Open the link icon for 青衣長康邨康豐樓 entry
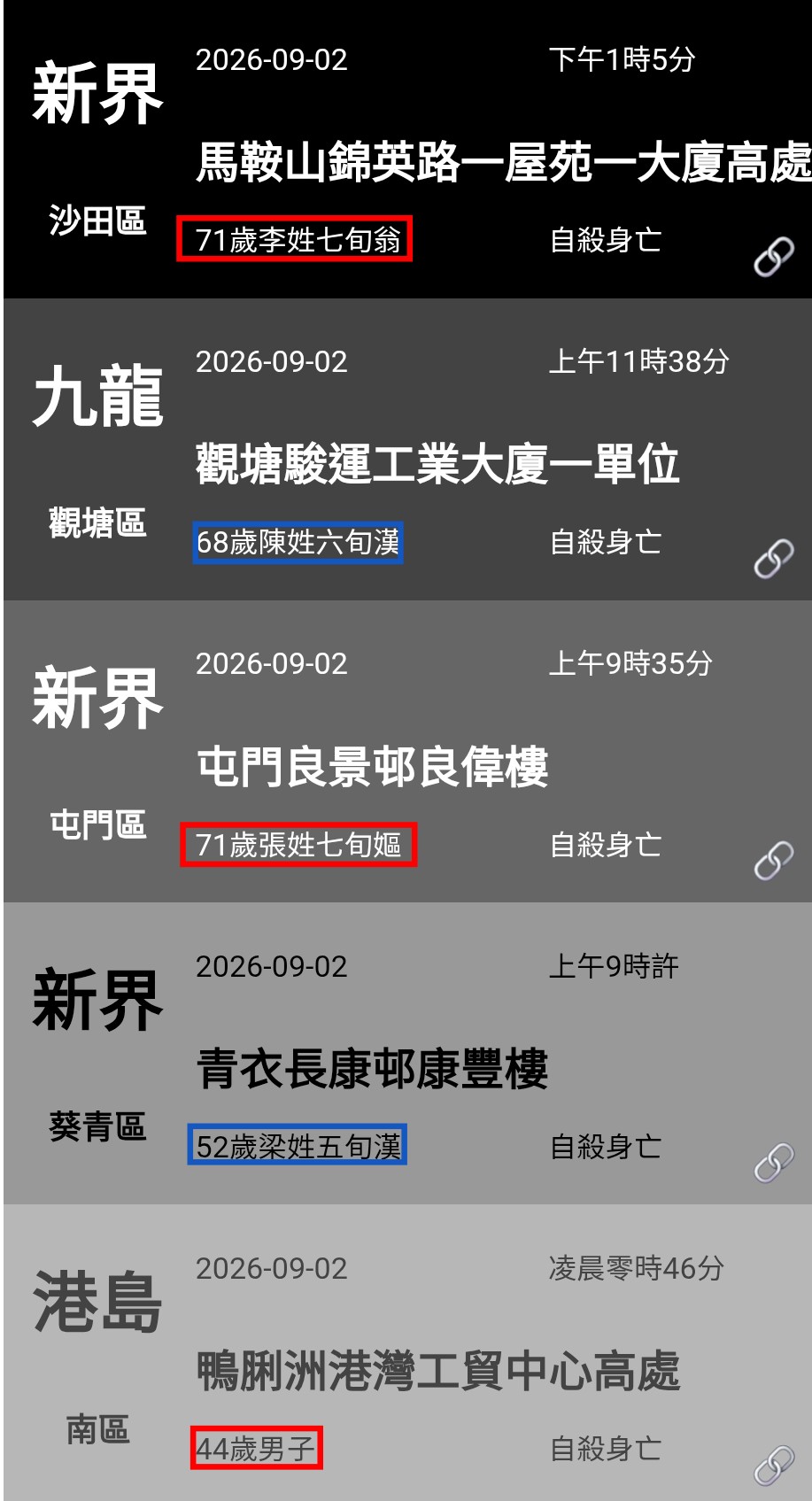 pyautogui.click(x=774, y=1163)
